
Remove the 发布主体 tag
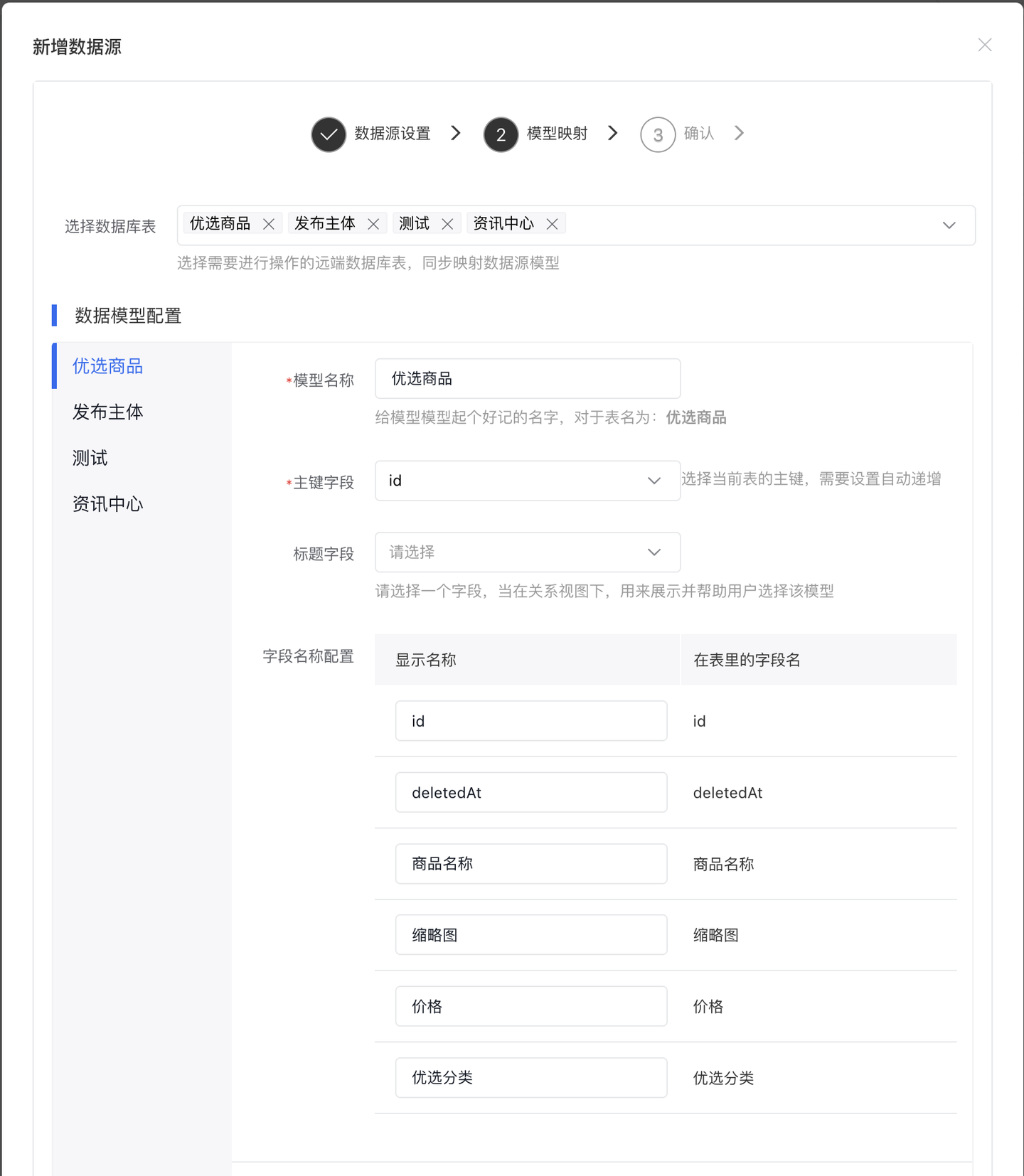[x=373, y=224]
